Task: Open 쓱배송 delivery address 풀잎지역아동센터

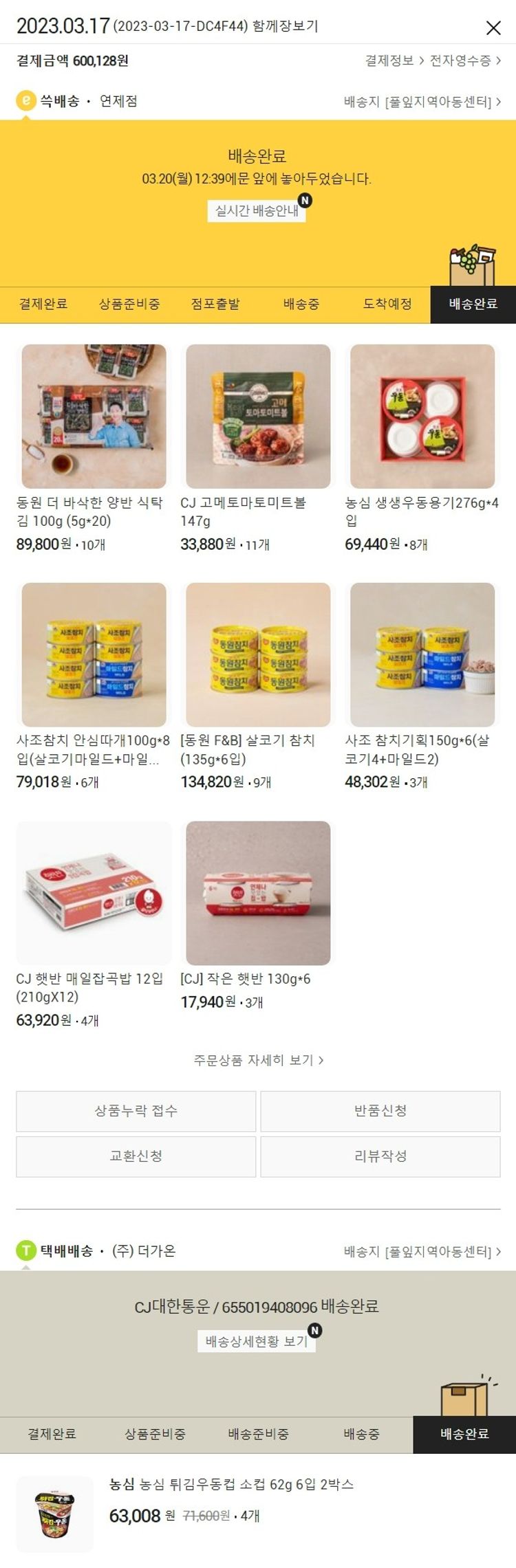Action: [x=422, y=102]
